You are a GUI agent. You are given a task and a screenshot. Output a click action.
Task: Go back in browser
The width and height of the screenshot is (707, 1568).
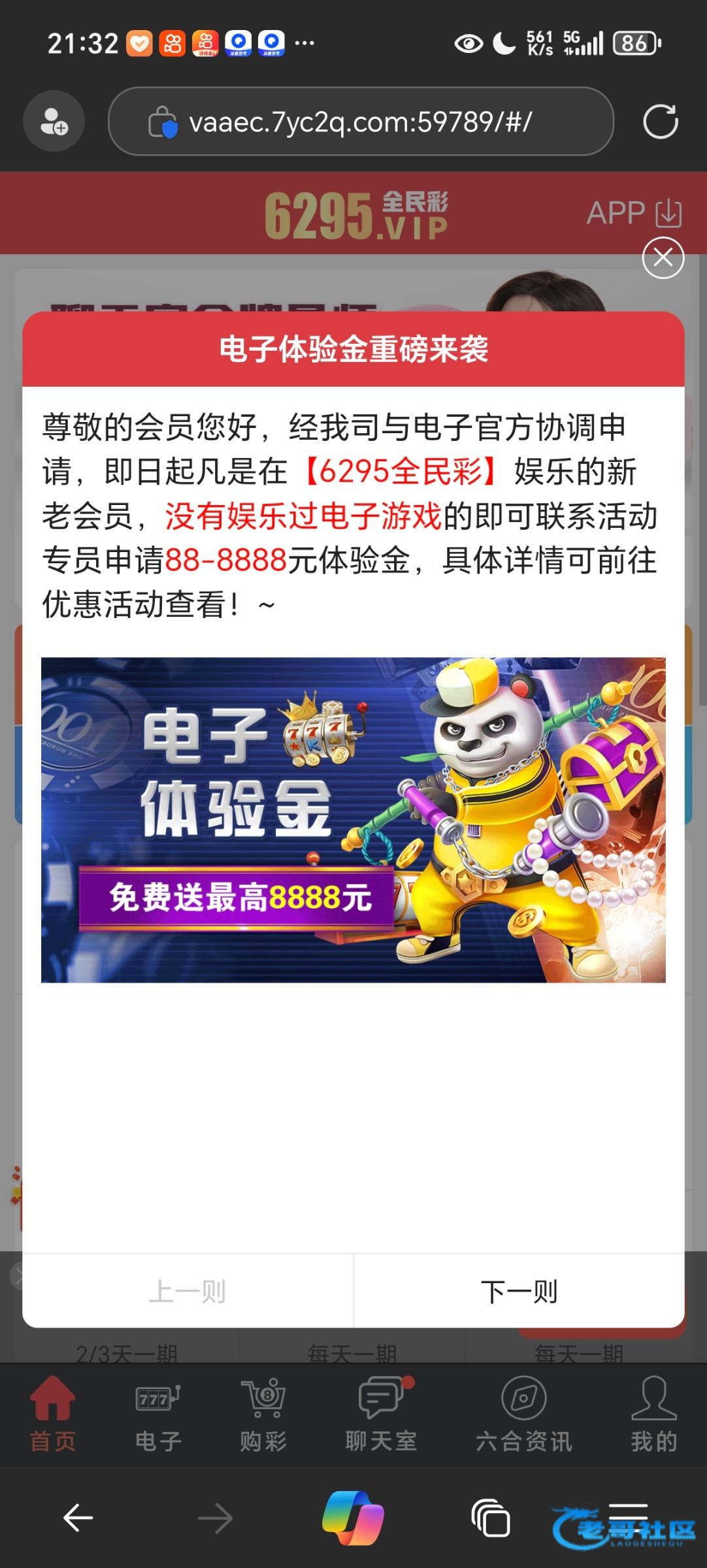(x=78, y=1518)
